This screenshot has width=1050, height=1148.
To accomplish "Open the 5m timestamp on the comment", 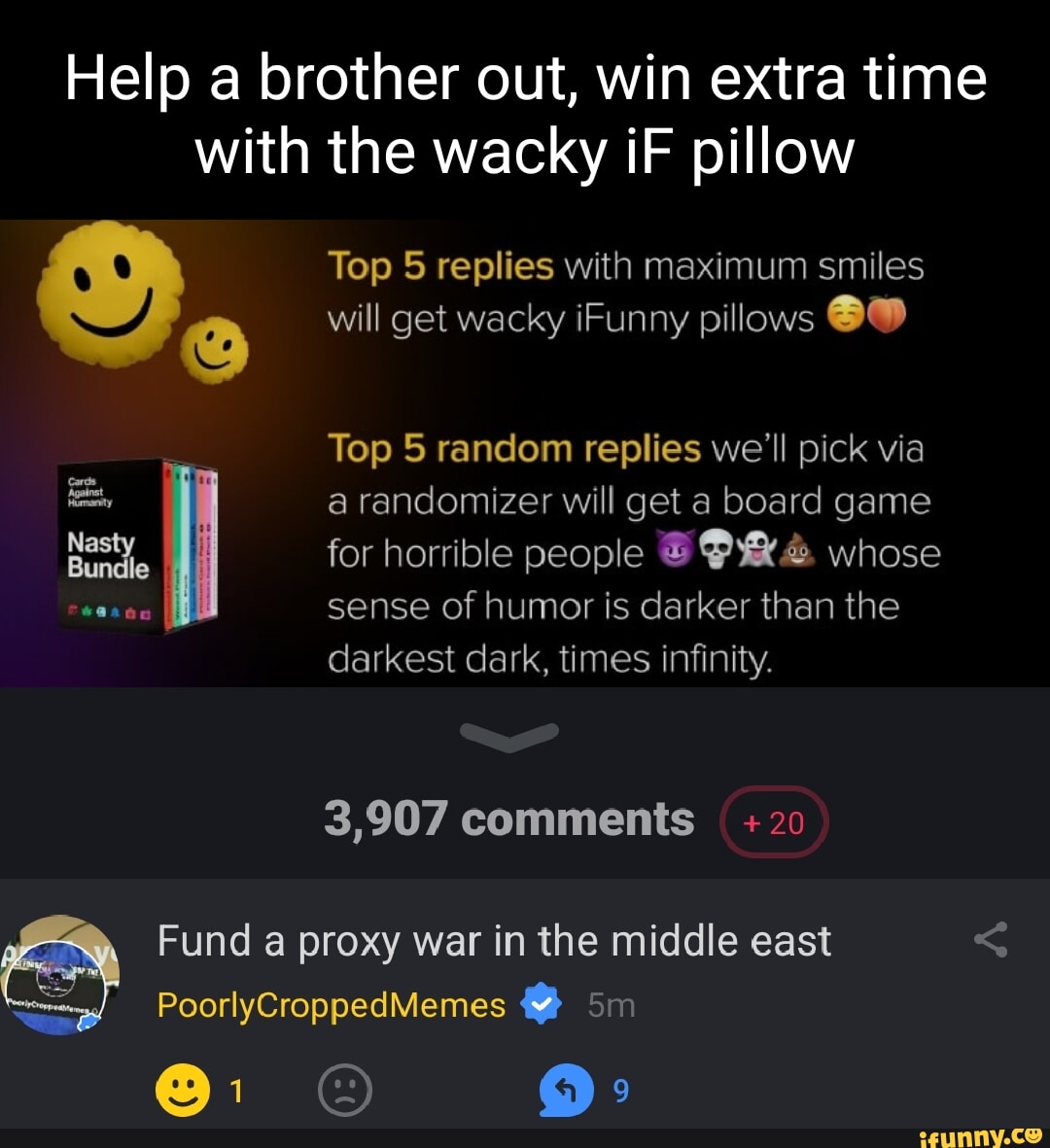I will click(x=608, y=1006).
